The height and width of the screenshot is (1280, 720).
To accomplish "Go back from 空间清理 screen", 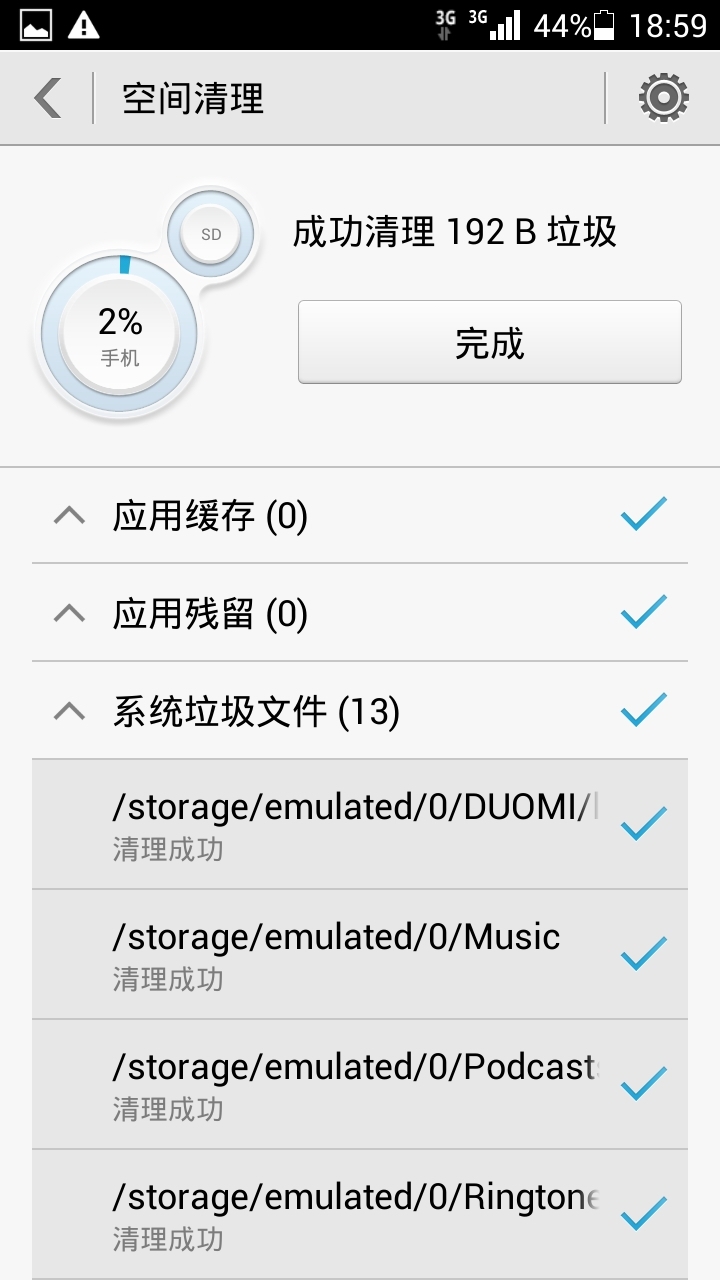I will pos(47,98).
